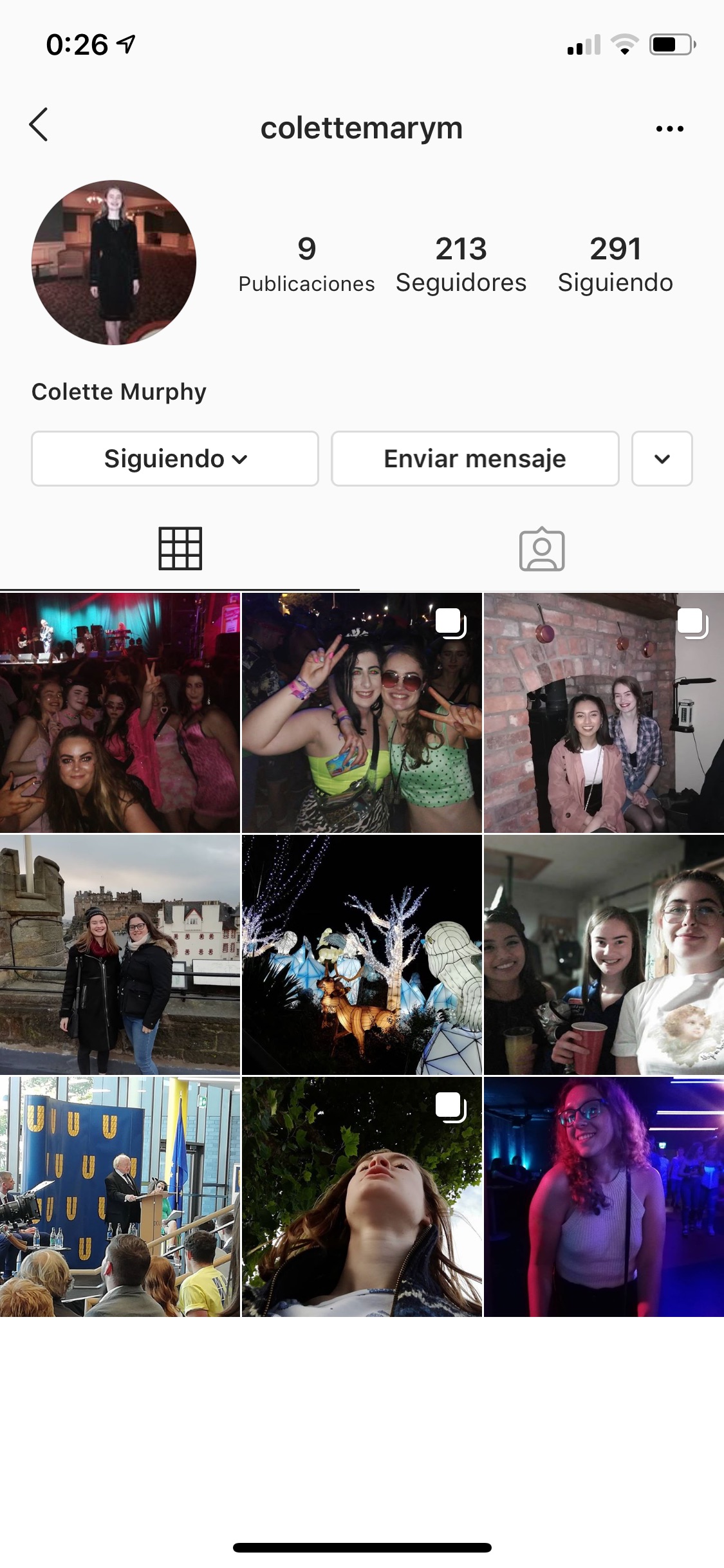Tap the Siguiendo follow-status button
The width and height of the screenshot is (724, 1568).
(175, 459)
